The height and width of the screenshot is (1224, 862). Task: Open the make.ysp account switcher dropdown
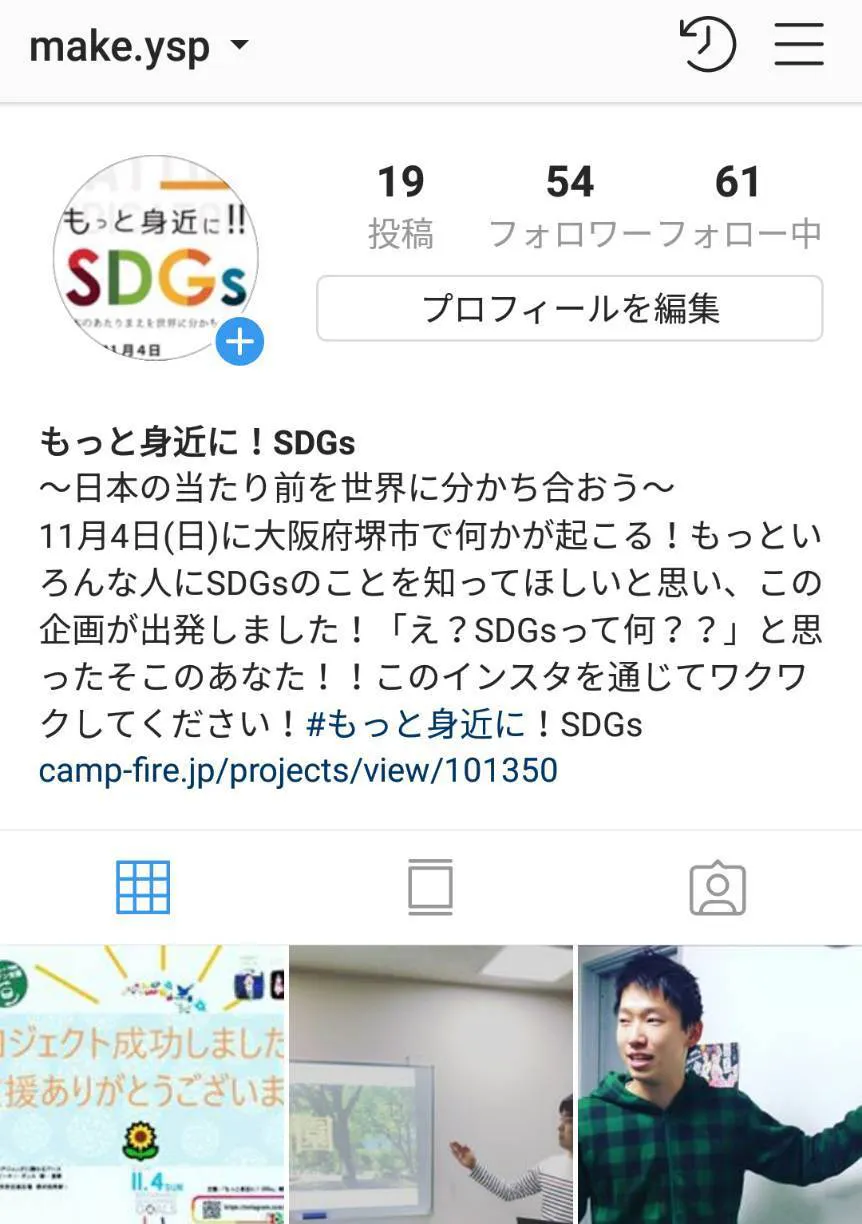140,46
